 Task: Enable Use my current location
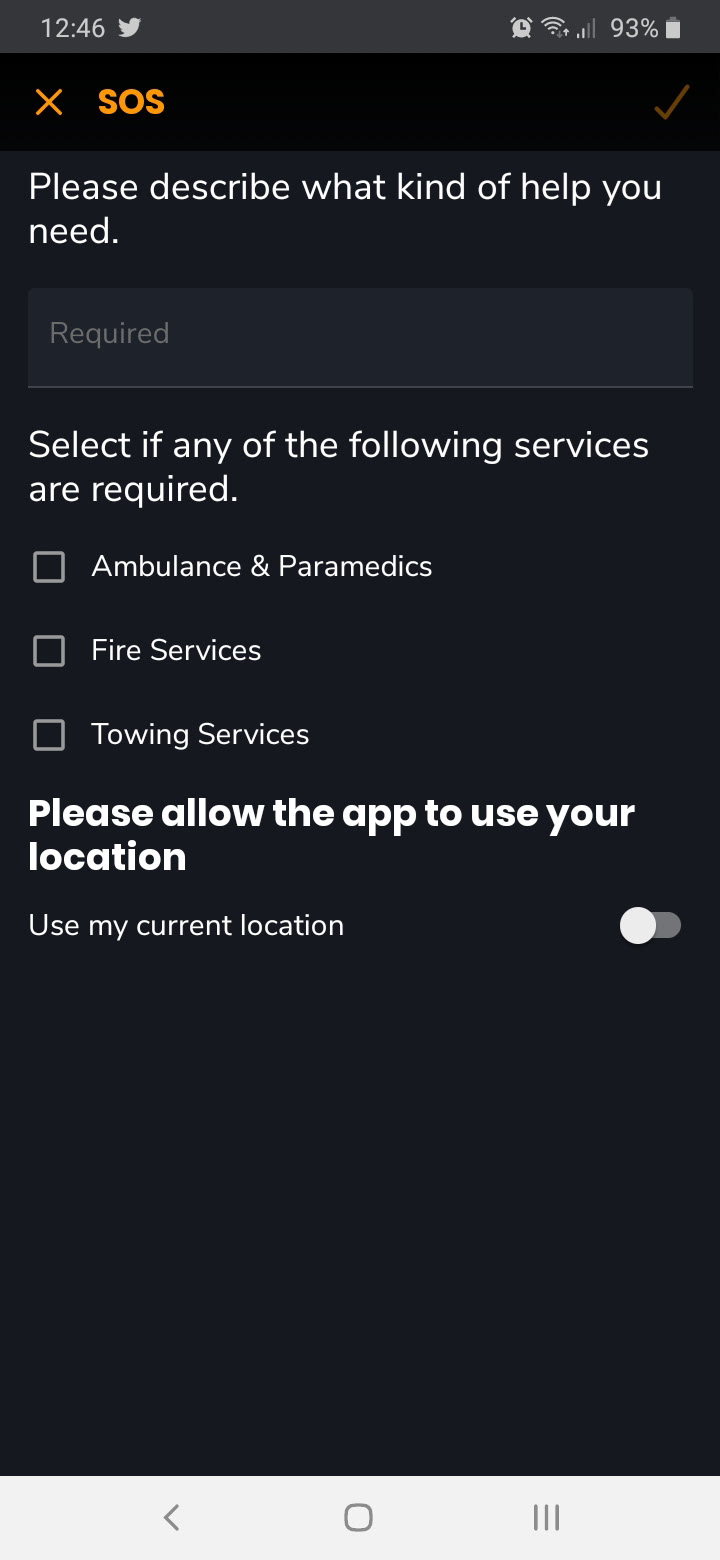[650, 926]
